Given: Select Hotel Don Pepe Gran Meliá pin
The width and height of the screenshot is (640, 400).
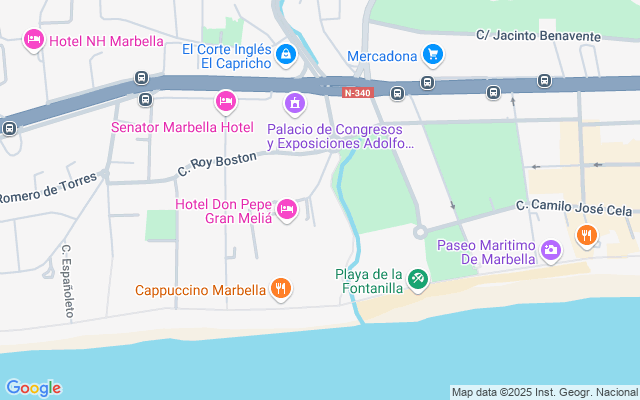Looking at the screenshot, I should coord(287,208).
